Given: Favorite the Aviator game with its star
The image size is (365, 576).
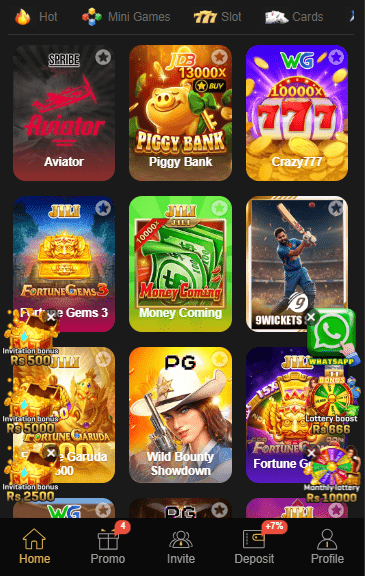Looking at the screenshot, I should point(103,57).
